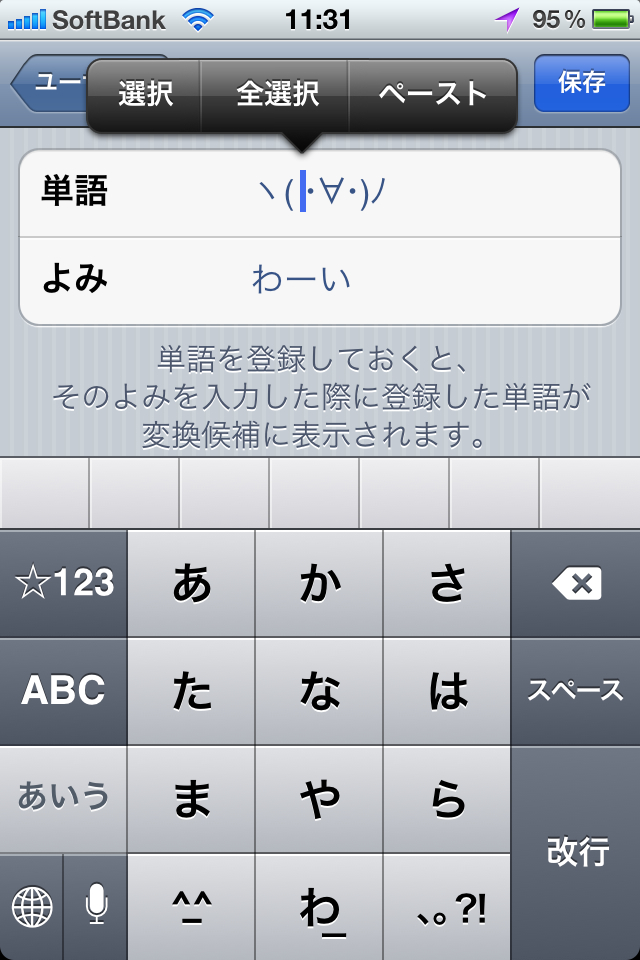Select the あいう kana mode key

(64, 798)
